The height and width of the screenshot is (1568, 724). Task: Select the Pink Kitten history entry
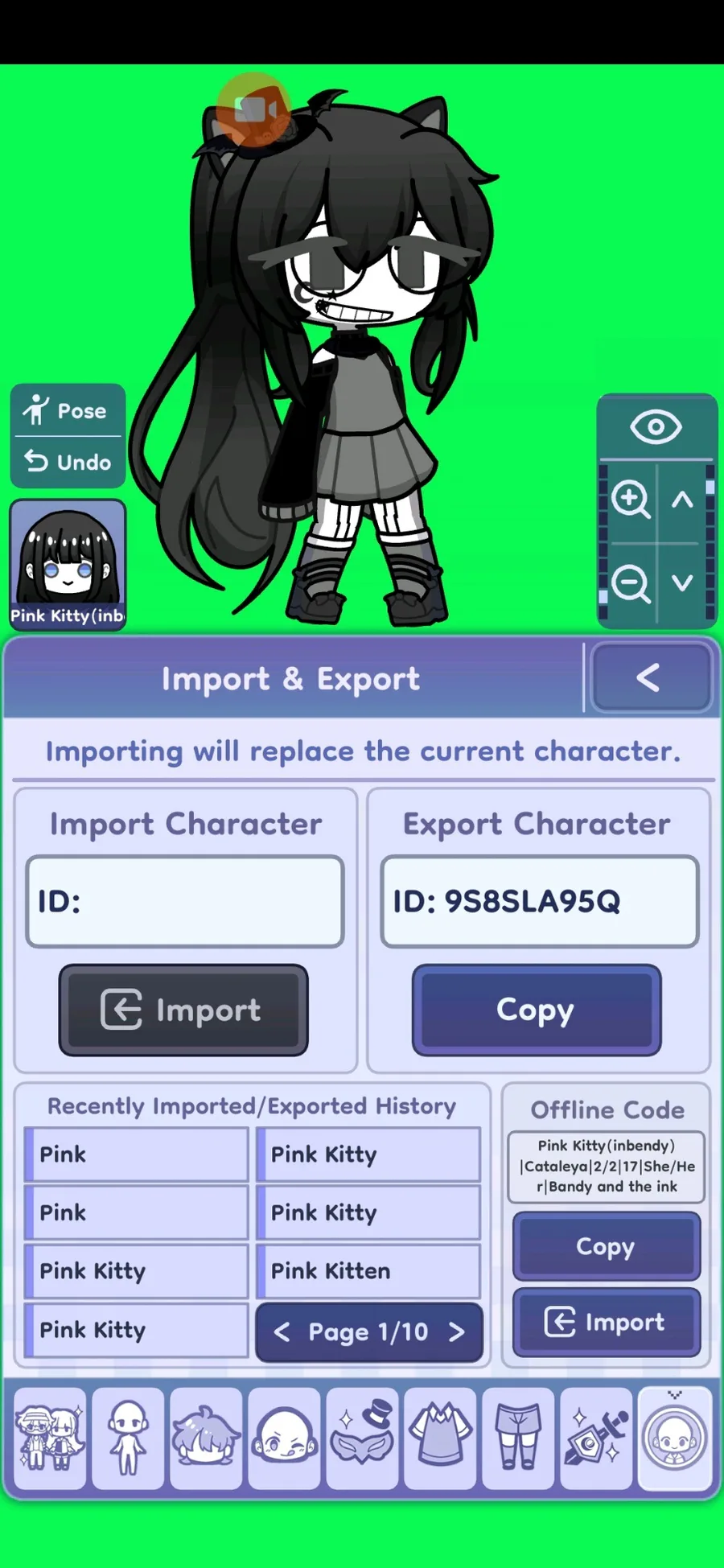[x=368, y=1271]
